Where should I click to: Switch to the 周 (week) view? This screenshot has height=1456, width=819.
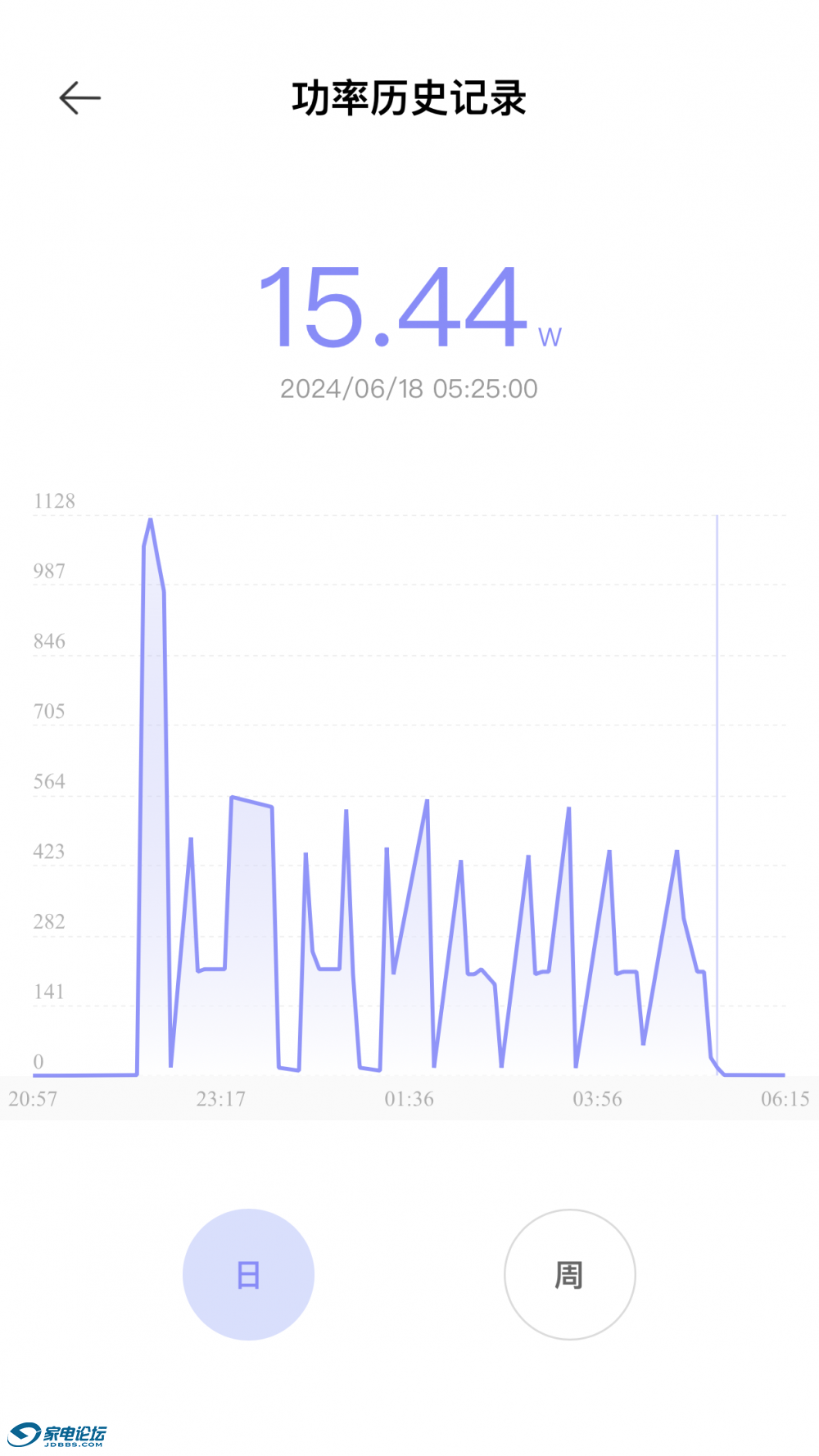point(569,1274)
